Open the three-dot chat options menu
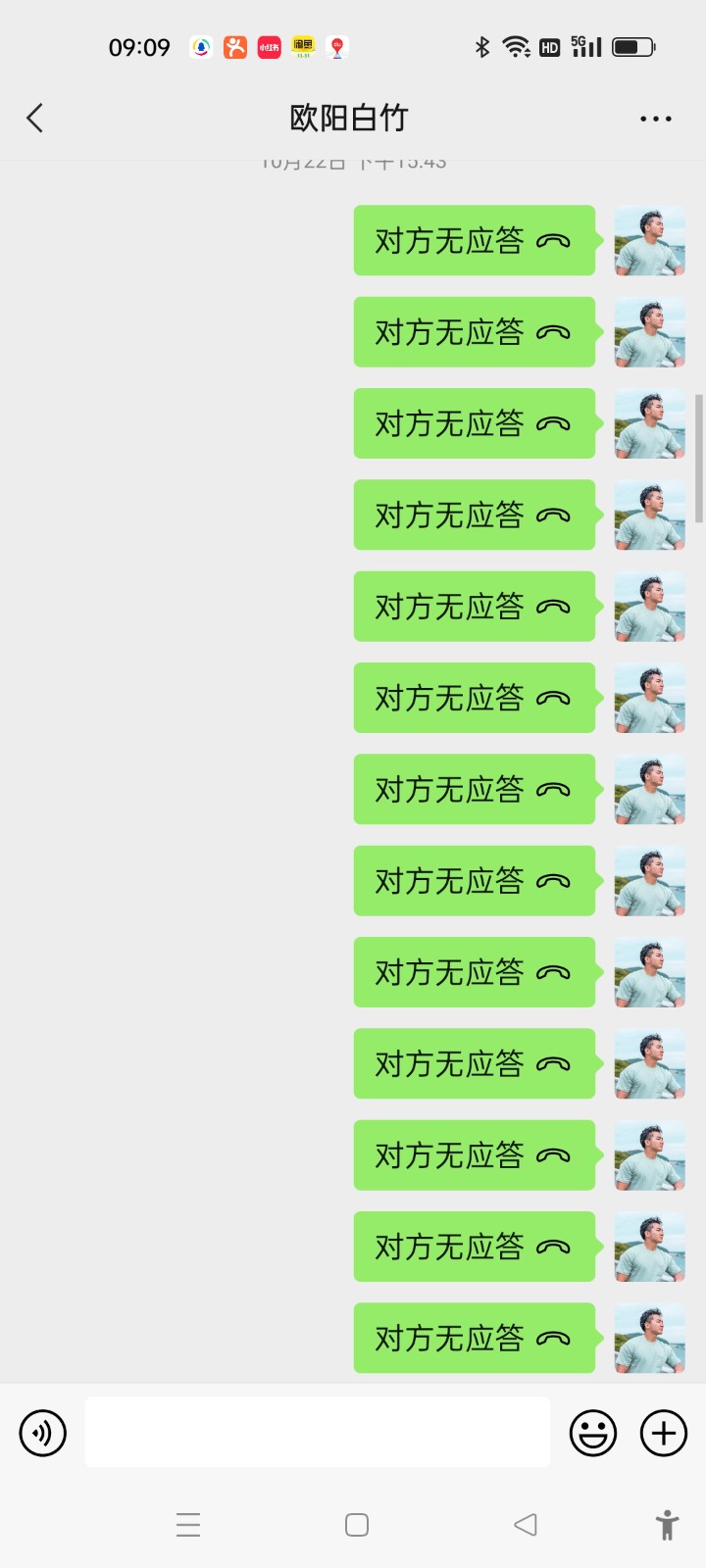 [655, 119]
